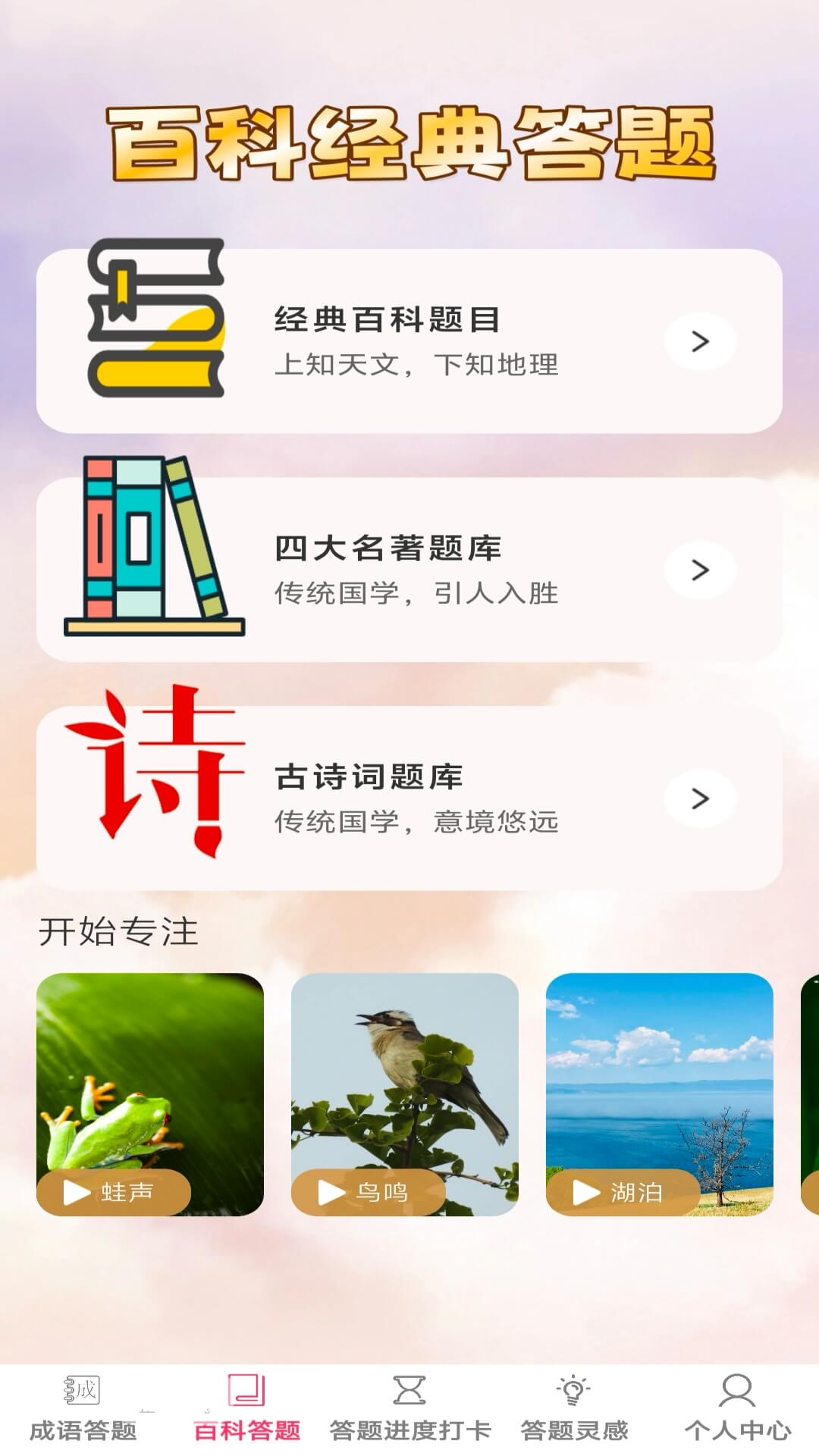Select the 百科答题 tab

tap(246, 1409)
